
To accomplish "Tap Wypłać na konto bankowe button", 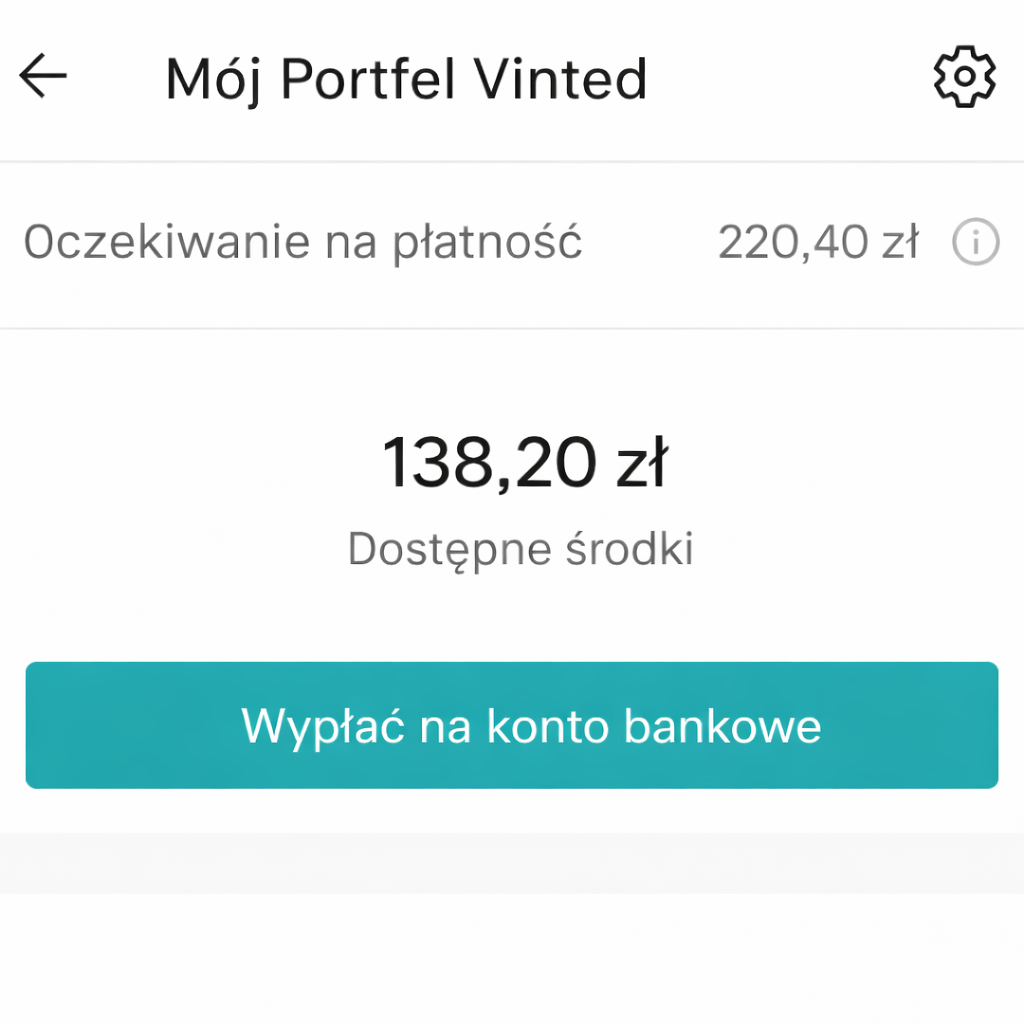I will (512, 725).
